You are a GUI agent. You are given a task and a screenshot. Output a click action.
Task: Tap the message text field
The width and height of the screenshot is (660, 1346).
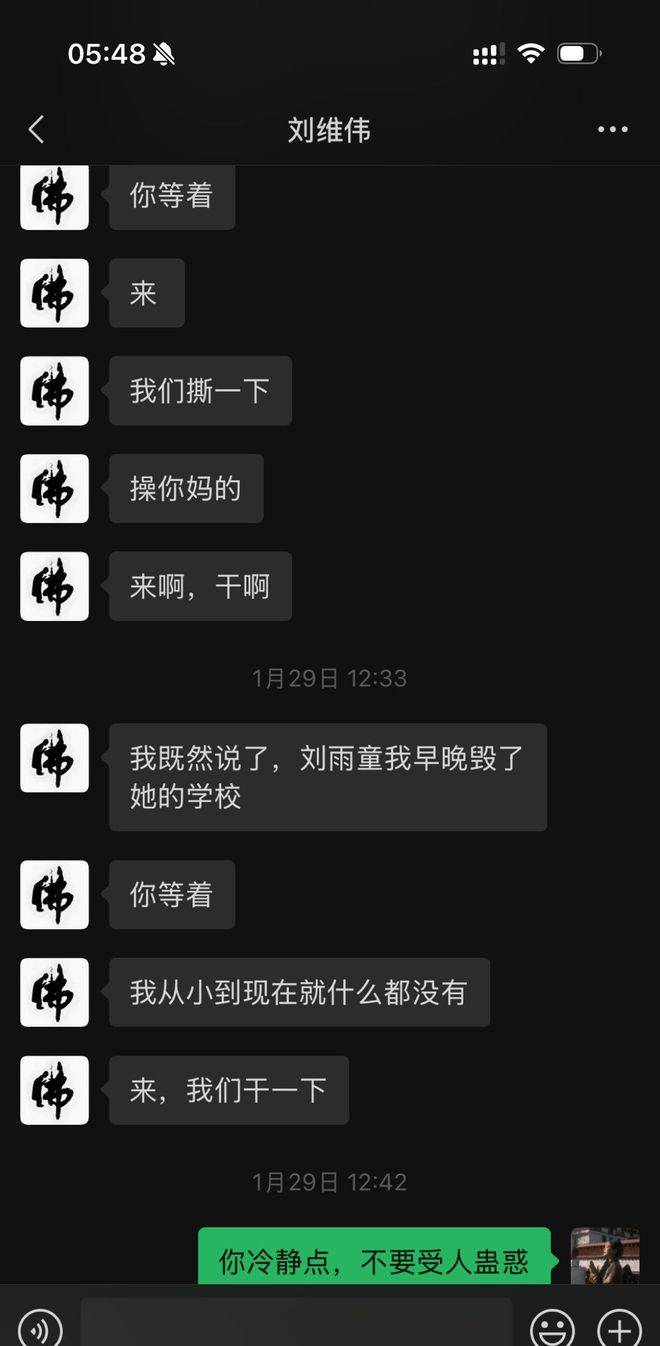pyautogui.click(x=296, y=1324)
